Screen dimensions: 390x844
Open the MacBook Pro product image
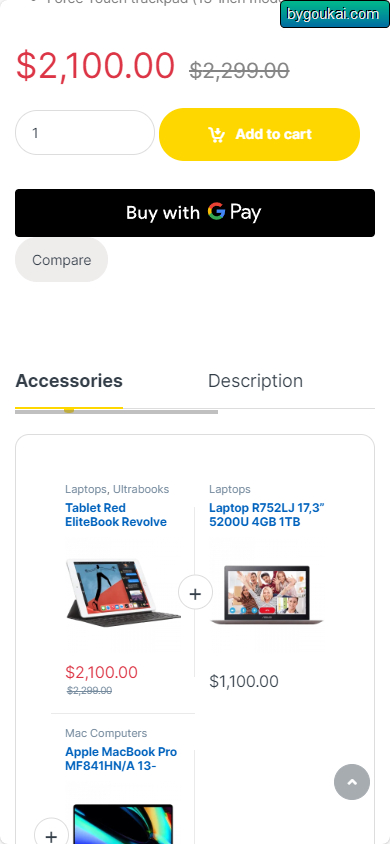click(123, 824)
